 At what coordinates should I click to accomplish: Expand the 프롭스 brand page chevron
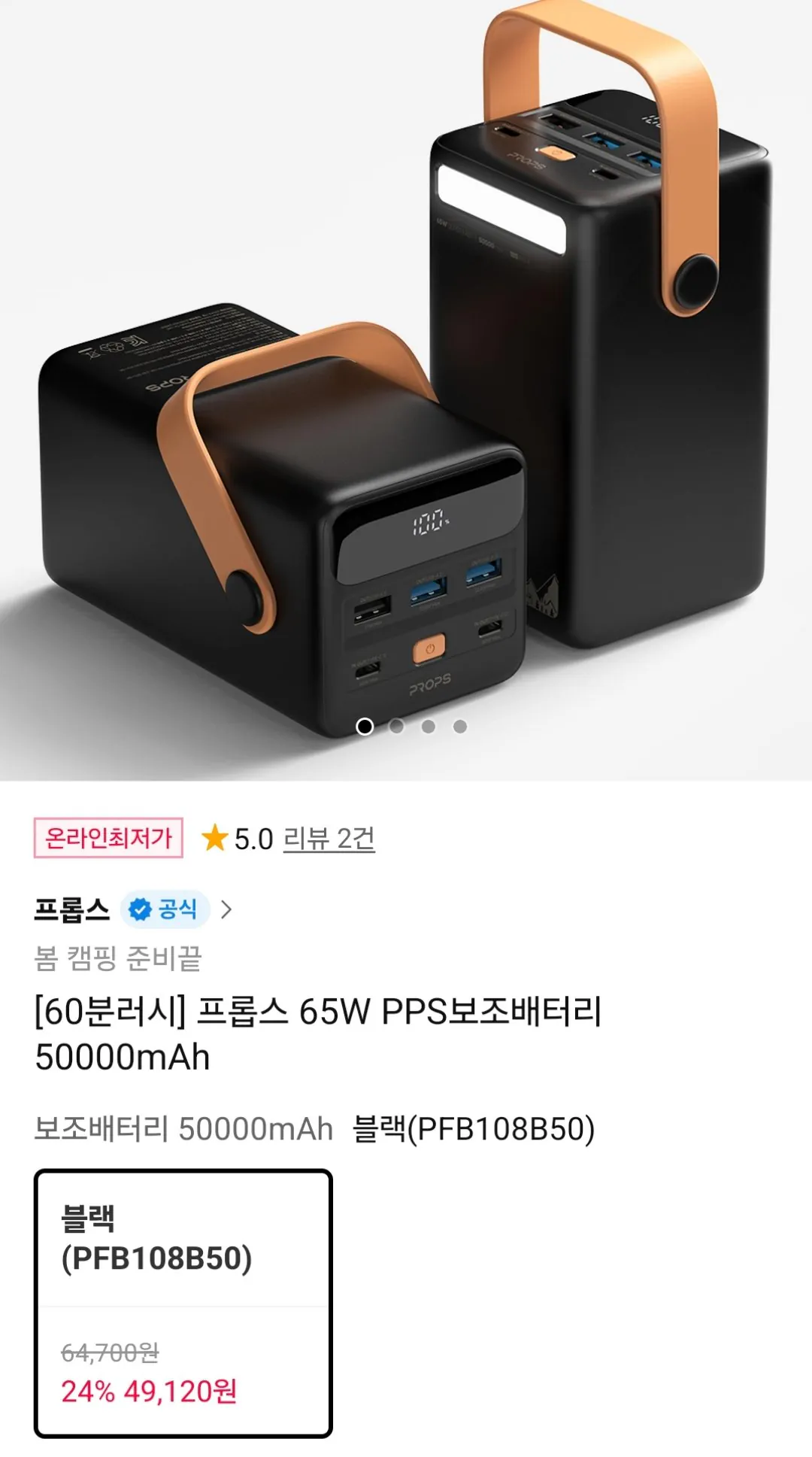click(228, 908)
